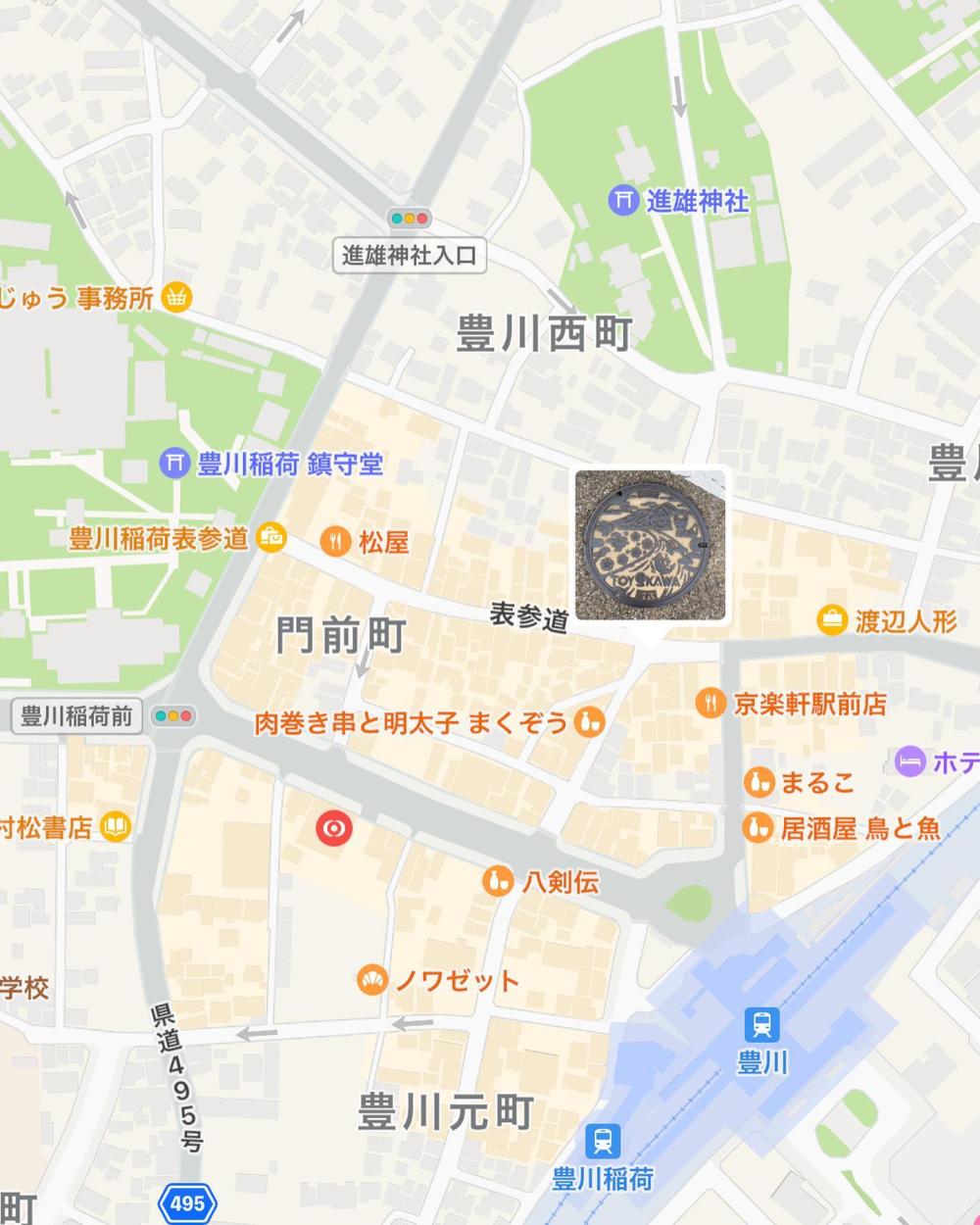Open 肉巻き串と明太子 まくぞう marker
980x1225 pixels.
click(590, 723)
